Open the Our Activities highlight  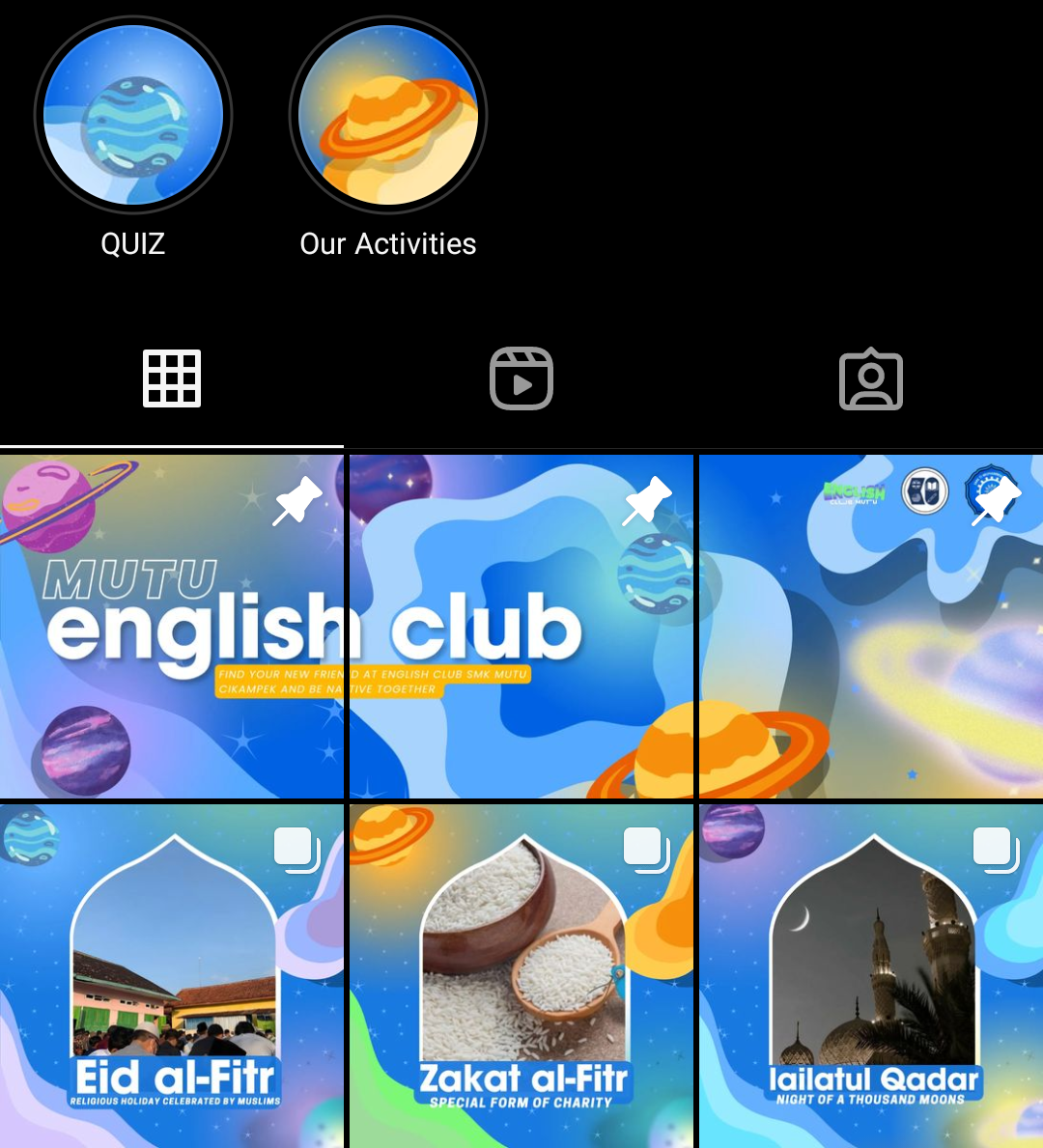coord(388,116)
